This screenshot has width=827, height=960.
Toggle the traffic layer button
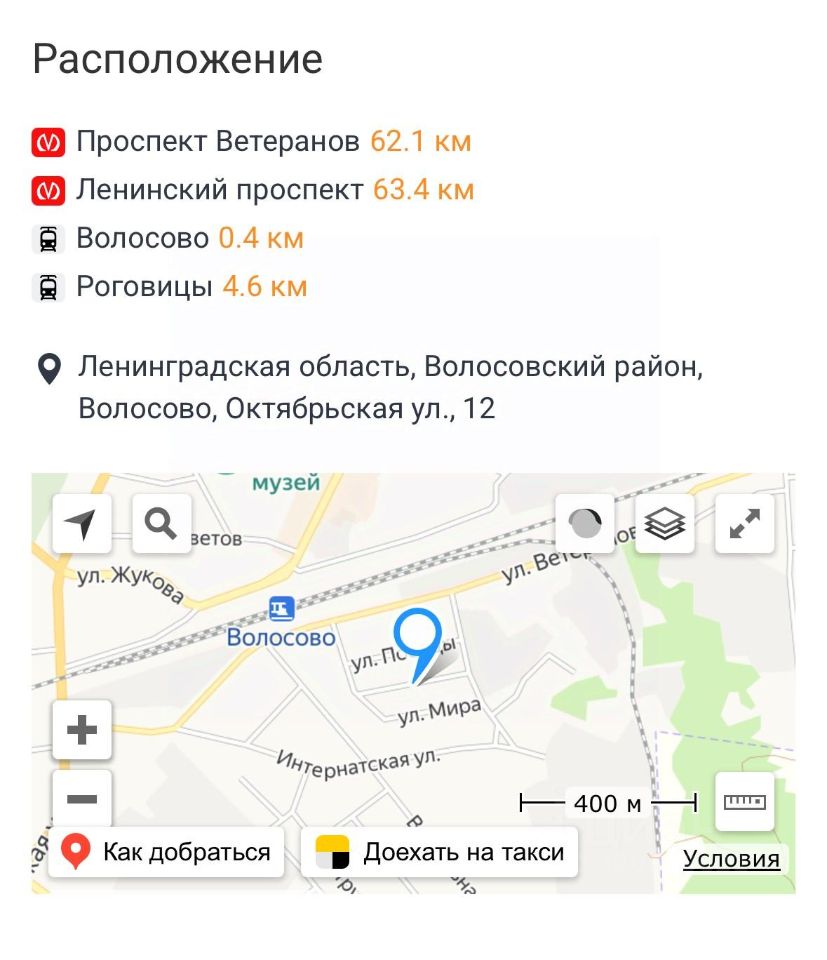pyautogui.click(x=585, y=524)
